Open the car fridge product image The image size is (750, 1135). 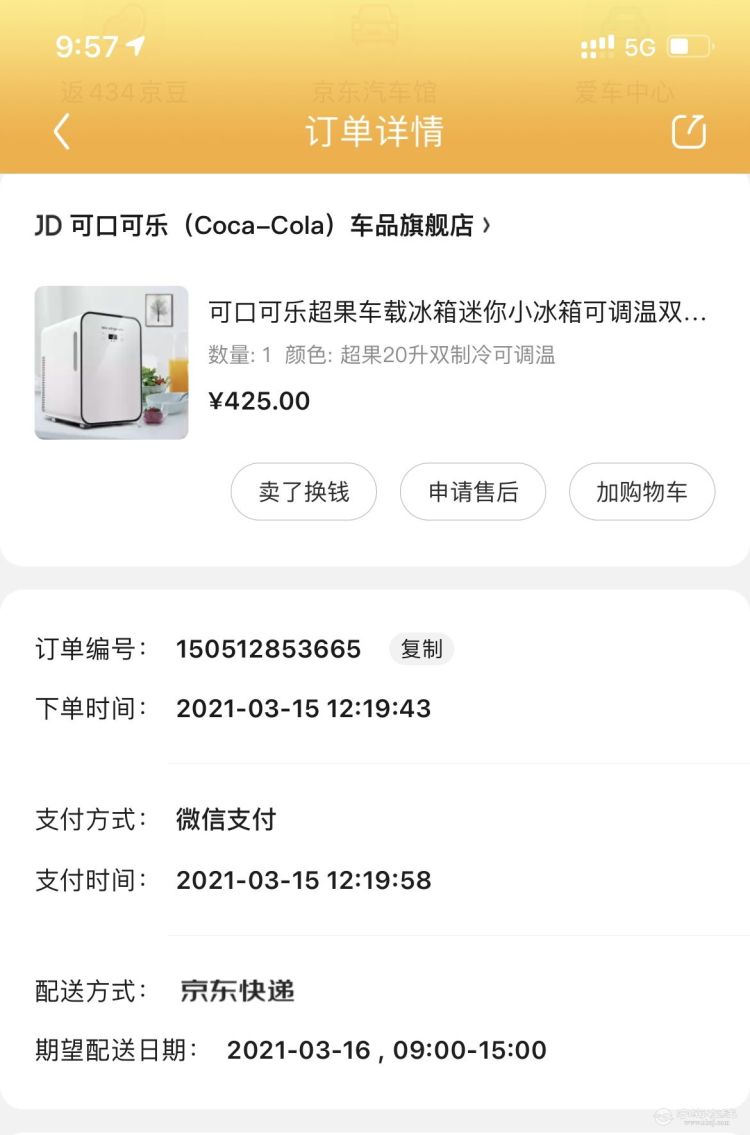click(111, 363)
